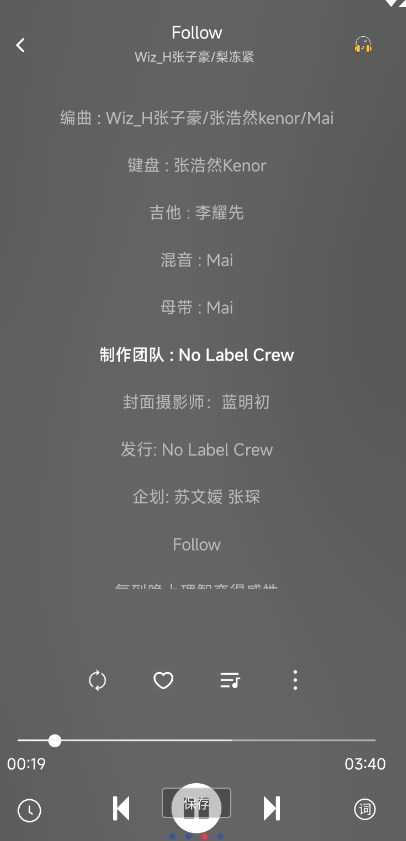The height and width of the screenshot is (841, 406).
Task: Go back using the top-left arrow
Action: [20, 46]
